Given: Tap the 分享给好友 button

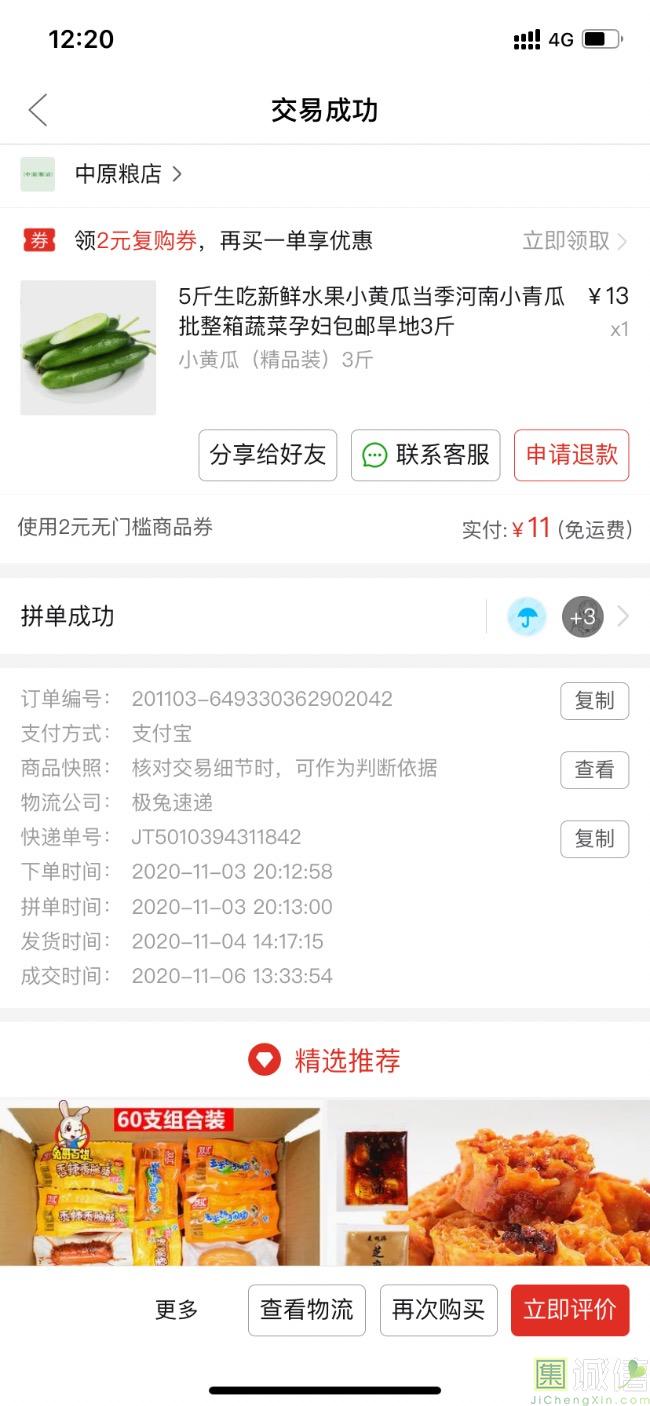Looking at the screenshot, I should pos(267,455).
